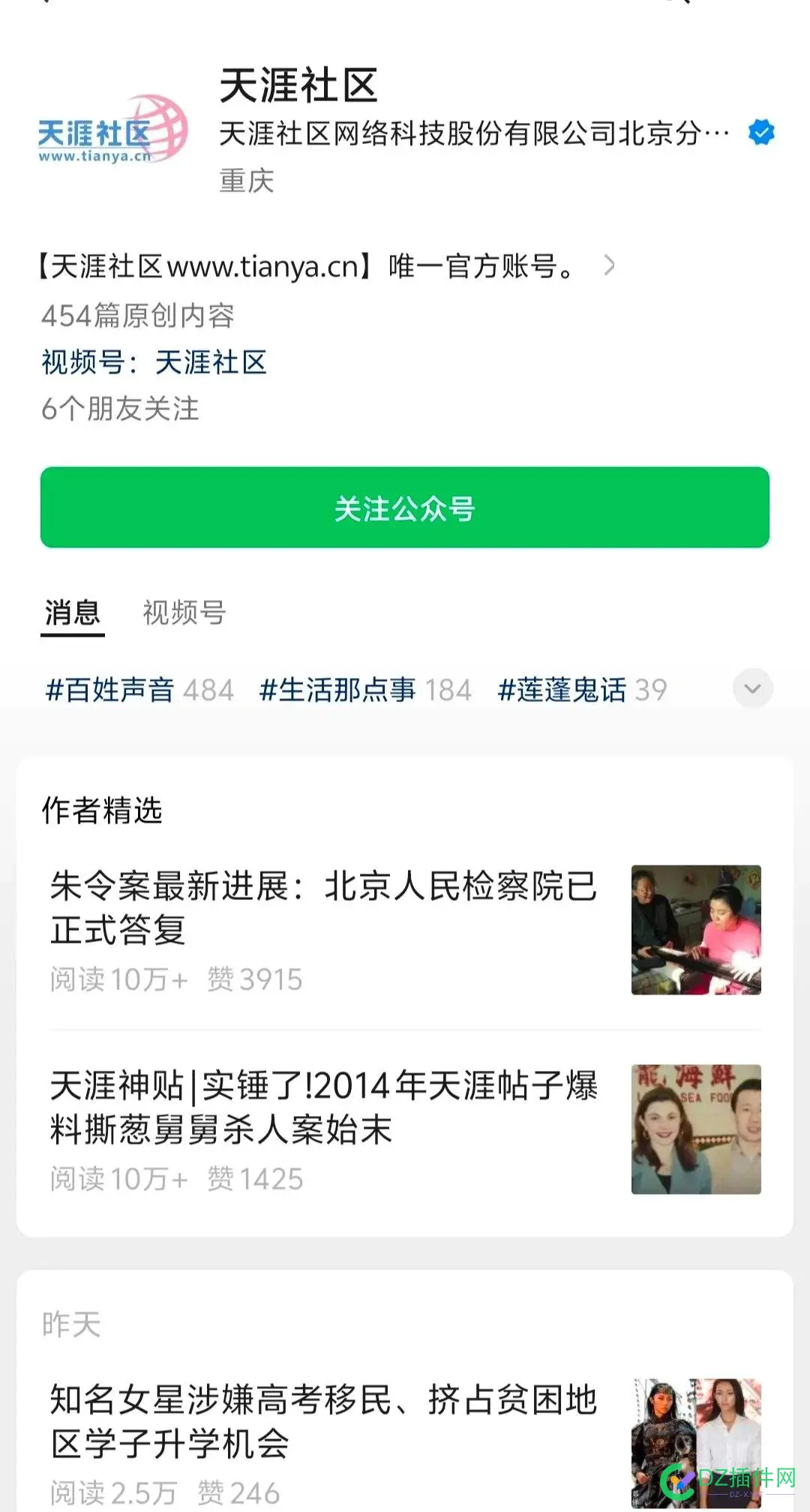Expand the account intro with the right chevron
Image resolution: width=810 pixels, height=1512 pixels.
point(609,265)
